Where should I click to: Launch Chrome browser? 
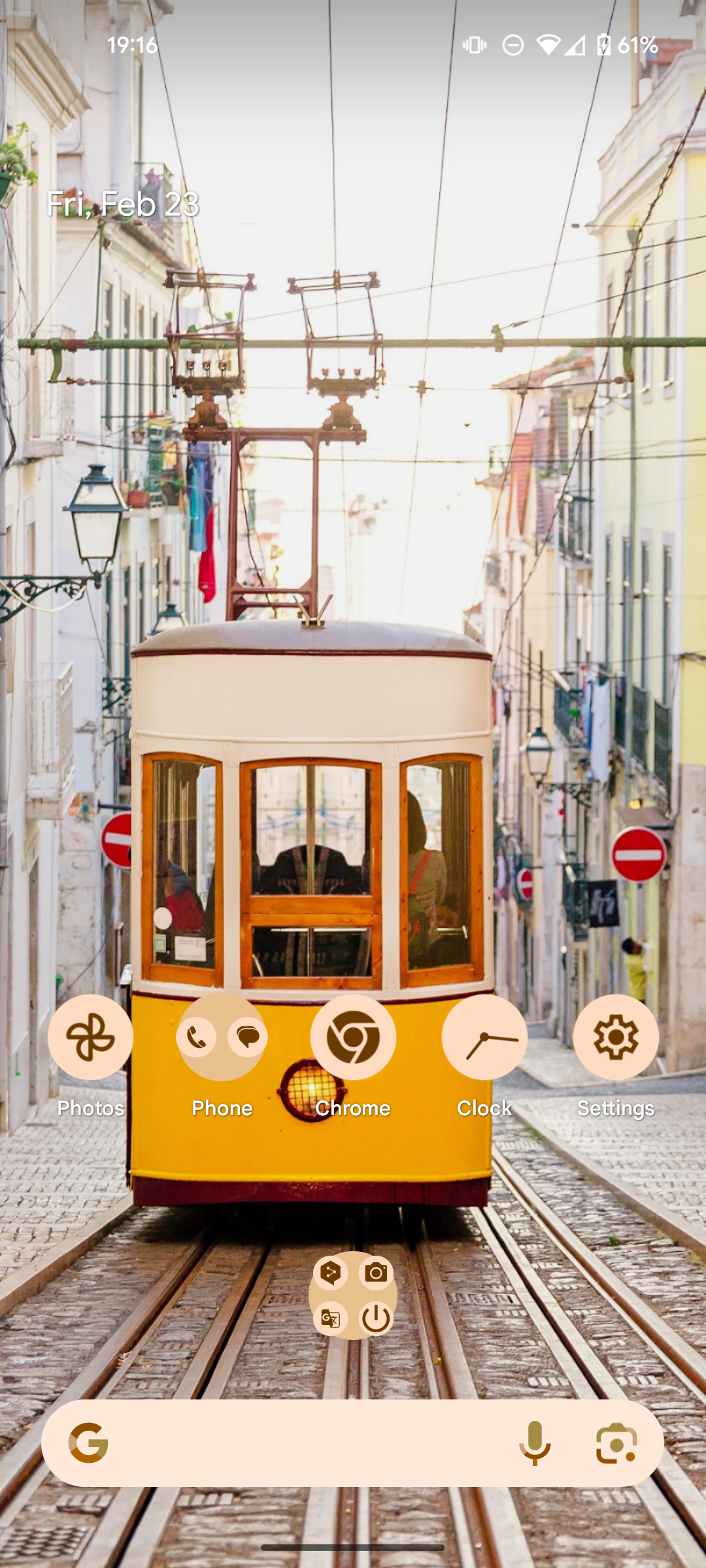tap(353, 1037)
